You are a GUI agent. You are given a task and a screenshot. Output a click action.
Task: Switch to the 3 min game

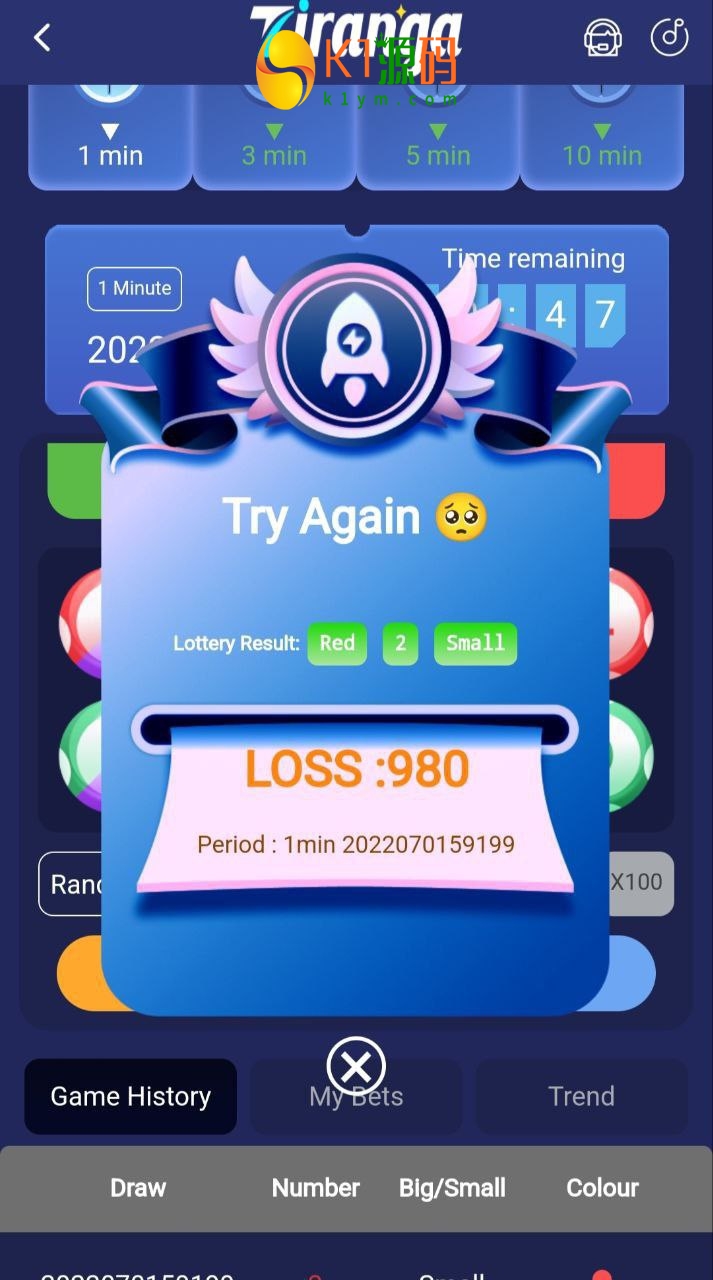(x=274, y=140)
